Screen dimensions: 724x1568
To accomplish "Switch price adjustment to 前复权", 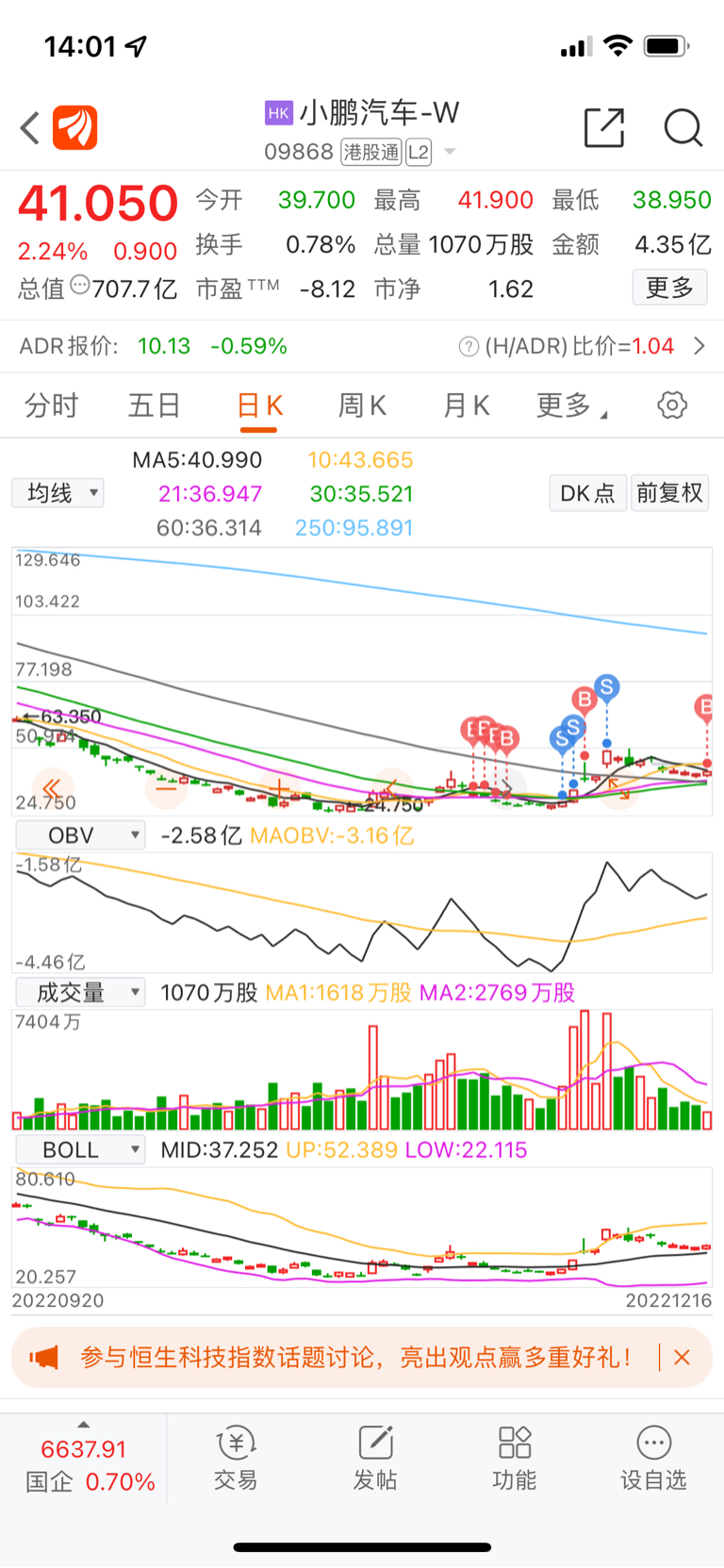I will click(669, 492).
